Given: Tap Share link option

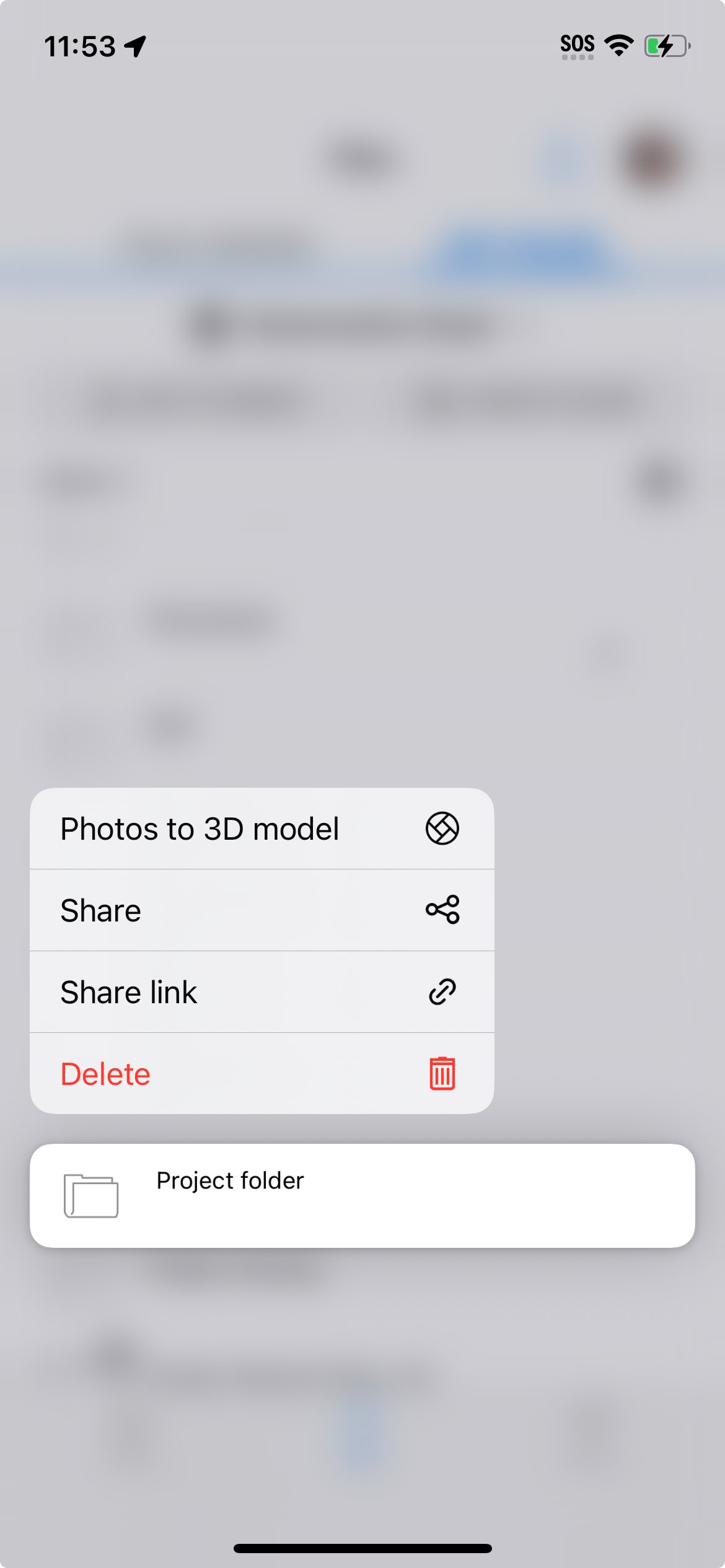Looking at the screenshot, I should 261,992.
